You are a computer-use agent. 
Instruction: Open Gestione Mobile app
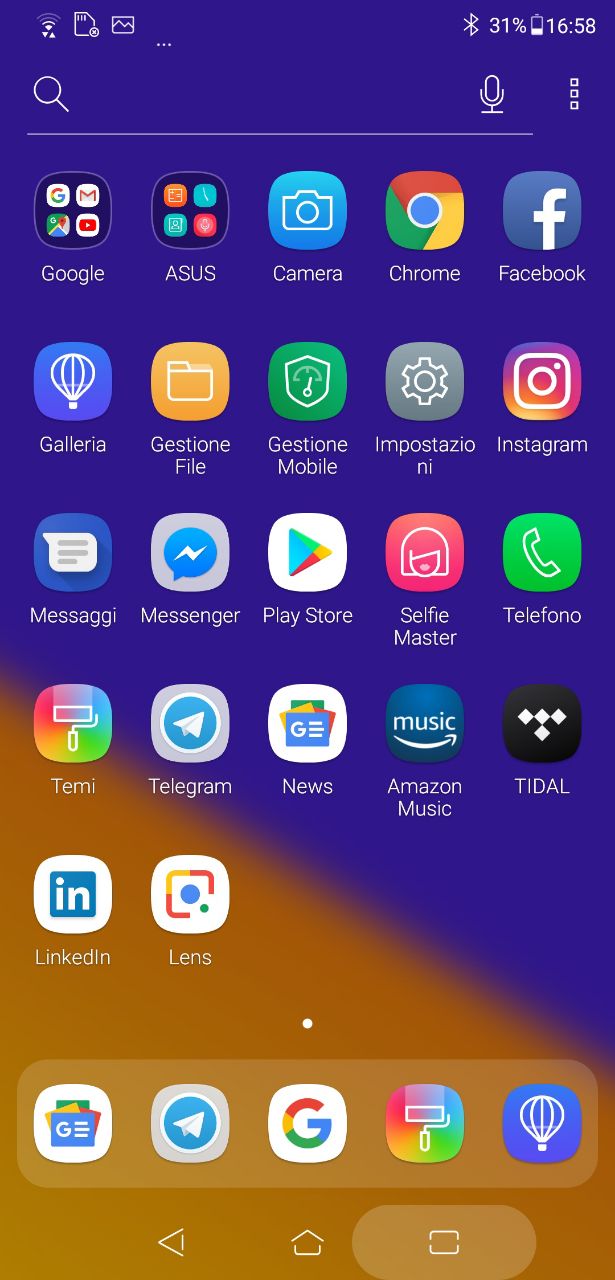point(307,381)
